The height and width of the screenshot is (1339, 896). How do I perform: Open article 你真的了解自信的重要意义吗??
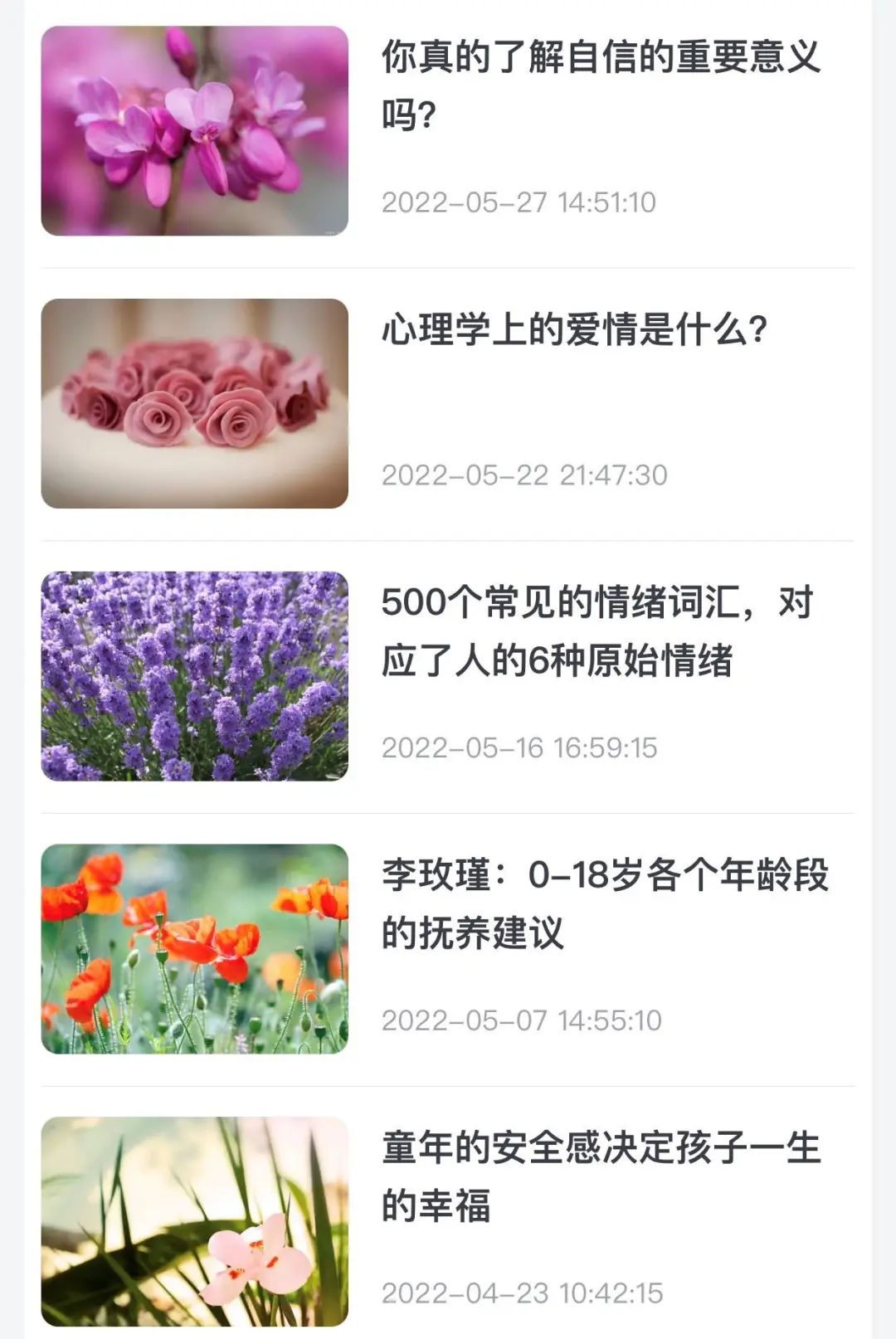click(x=601, y=85)
